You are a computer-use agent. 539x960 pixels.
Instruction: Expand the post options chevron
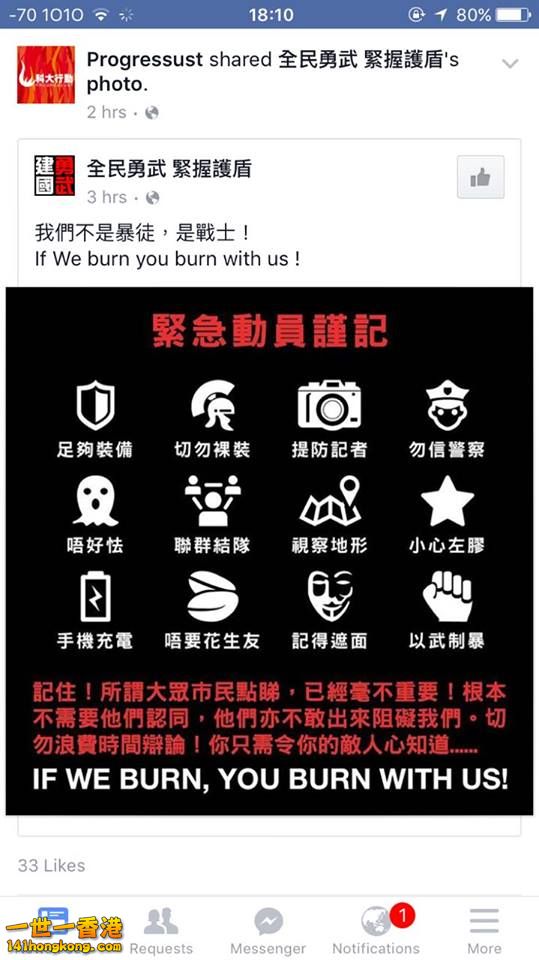(x=510, y=64)
